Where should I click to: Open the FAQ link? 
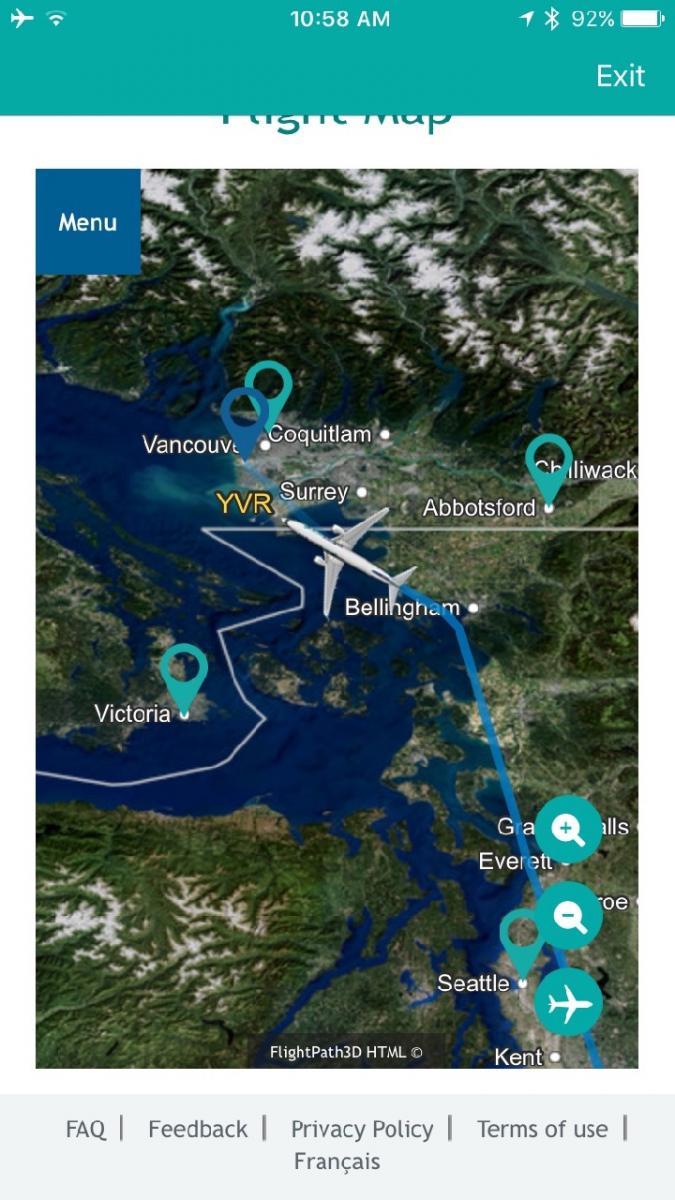click(85, 1129)
